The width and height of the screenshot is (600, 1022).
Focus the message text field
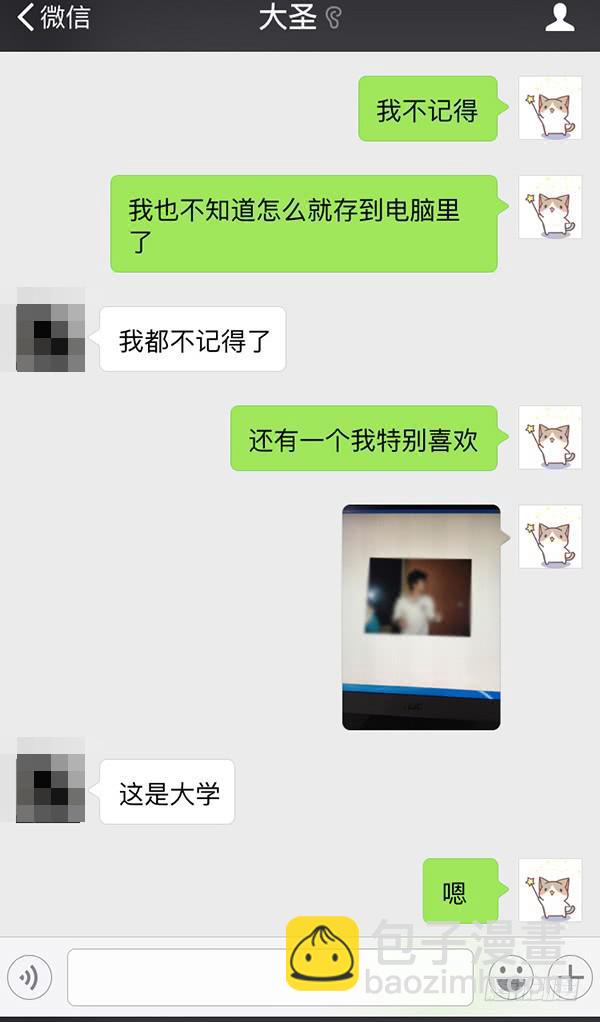270,977
